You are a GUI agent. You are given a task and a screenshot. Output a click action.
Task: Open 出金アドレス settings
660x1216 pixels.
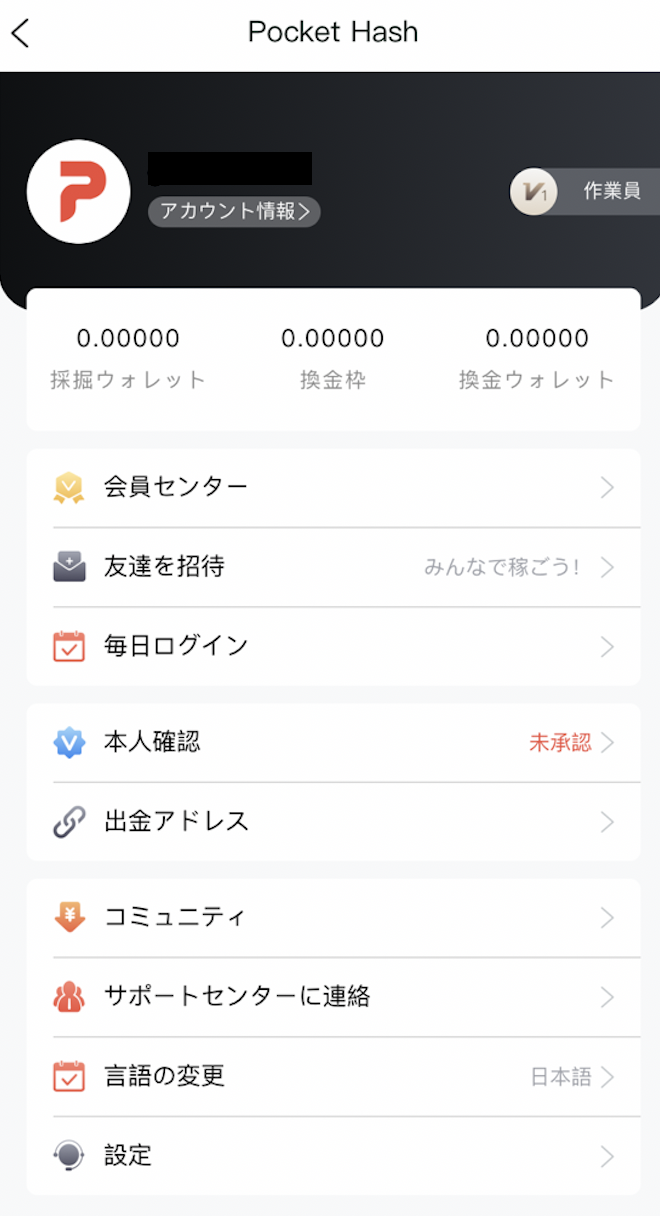333,822
